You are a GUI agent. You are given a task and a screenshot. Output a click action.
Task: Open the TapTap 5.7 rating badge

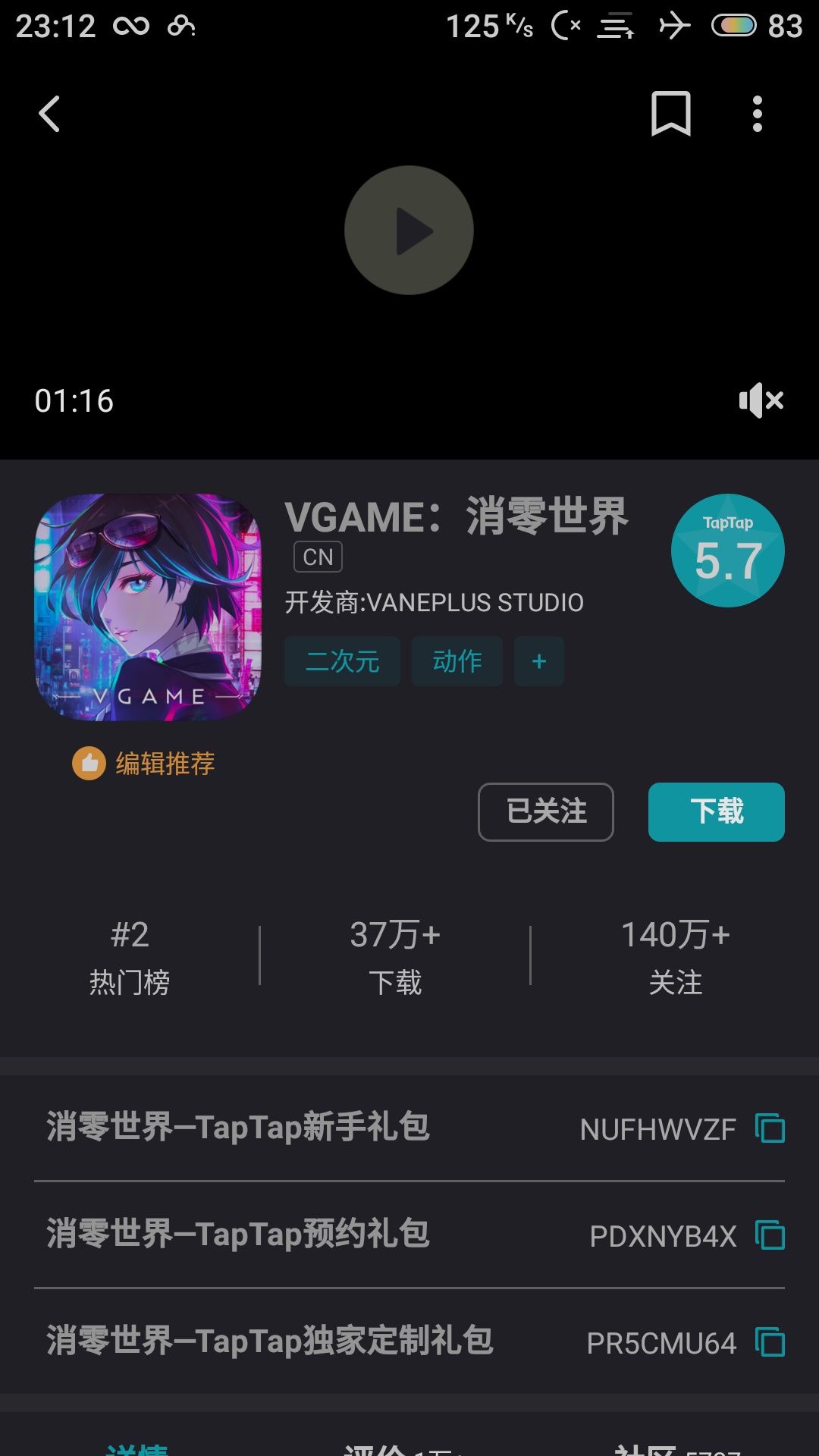[728, 551]
